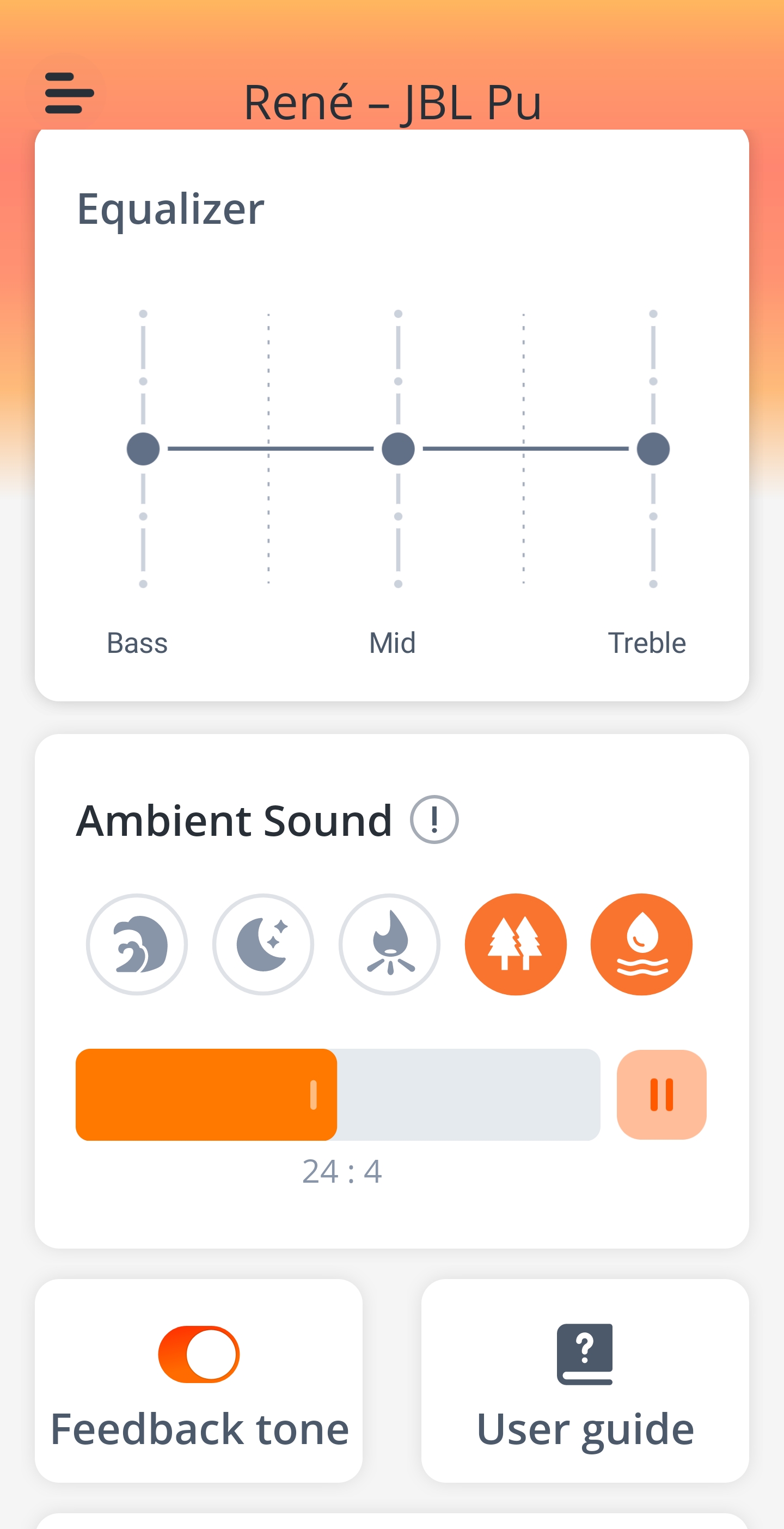Turn off the water drop ambient sound
This screenshot has height=1529, width=784.
(x=641, y=944)
